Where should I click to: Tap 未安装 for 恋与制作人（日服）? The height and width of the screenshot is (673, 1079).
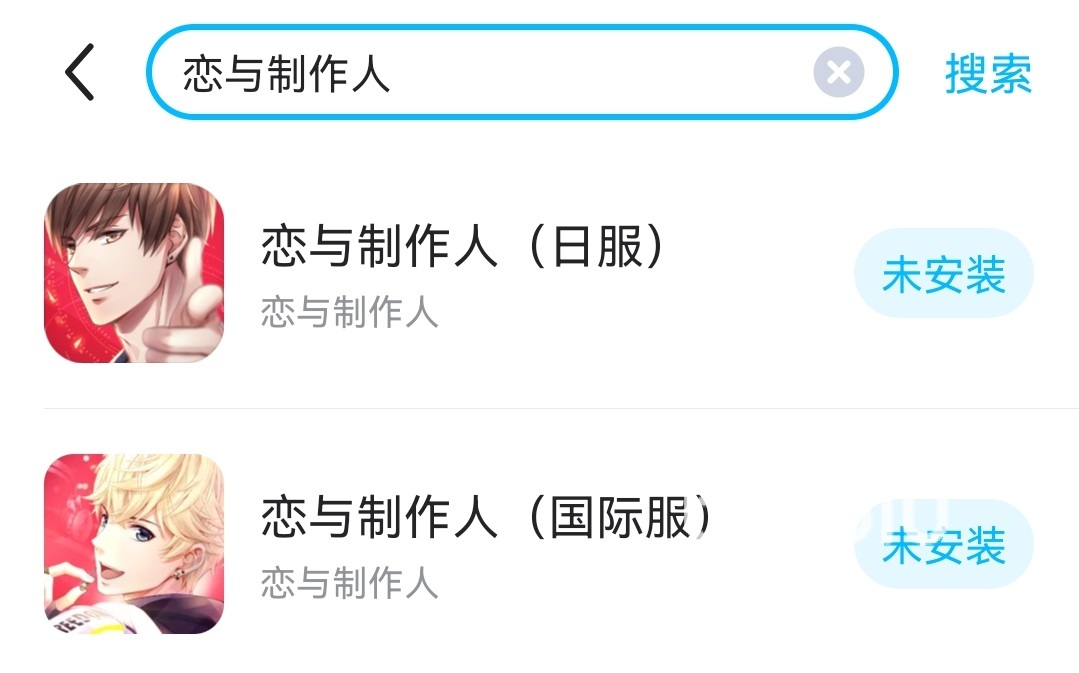click(943, 274)
